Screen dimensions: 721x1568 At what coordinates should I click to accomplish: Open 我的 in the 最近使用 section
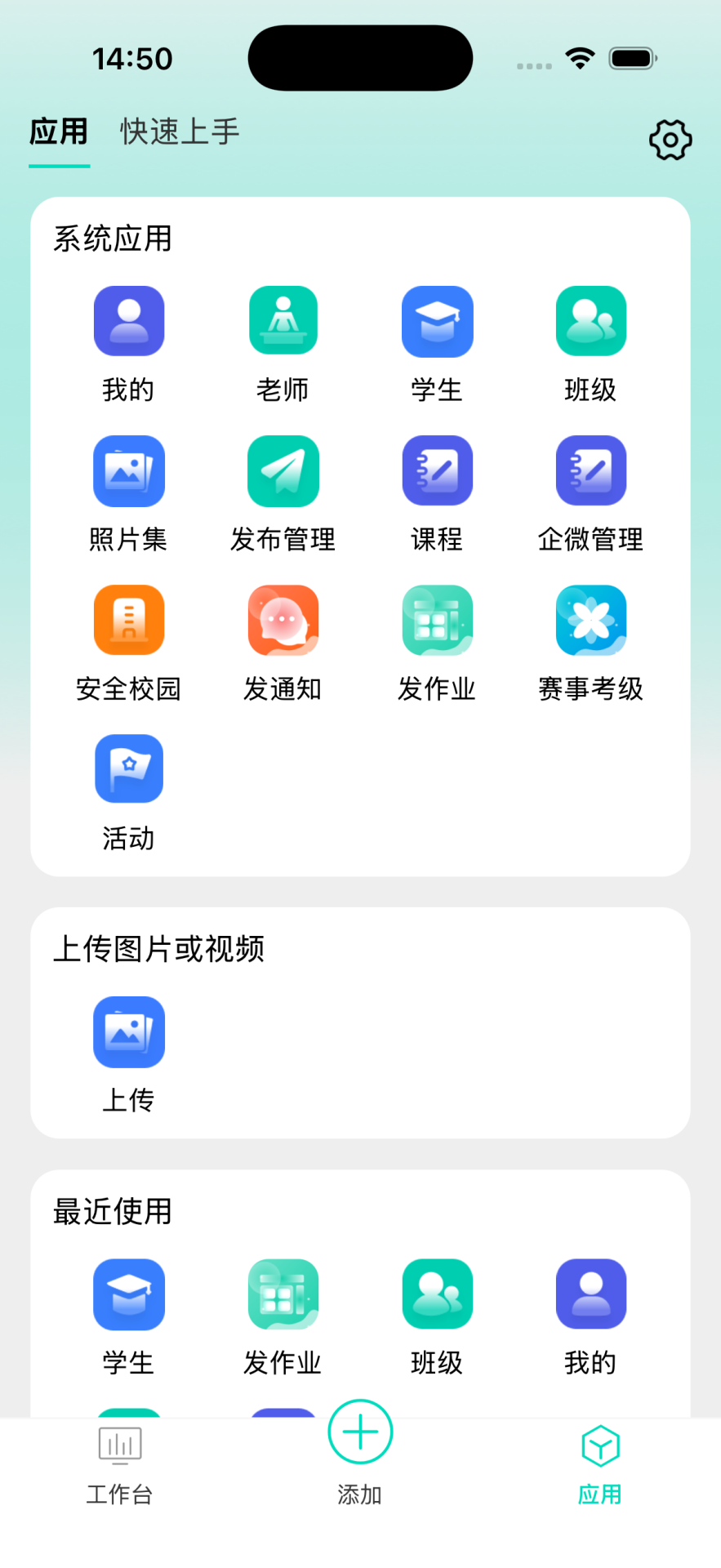click(590, 1293)
